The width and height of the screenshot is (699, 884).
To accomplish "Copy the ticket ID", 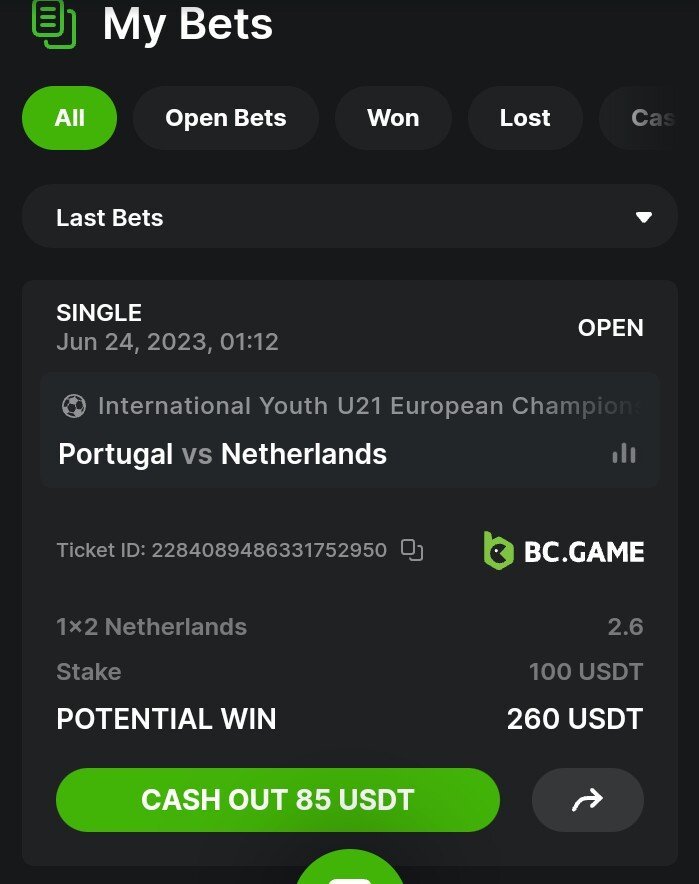I will coord(412,549).
